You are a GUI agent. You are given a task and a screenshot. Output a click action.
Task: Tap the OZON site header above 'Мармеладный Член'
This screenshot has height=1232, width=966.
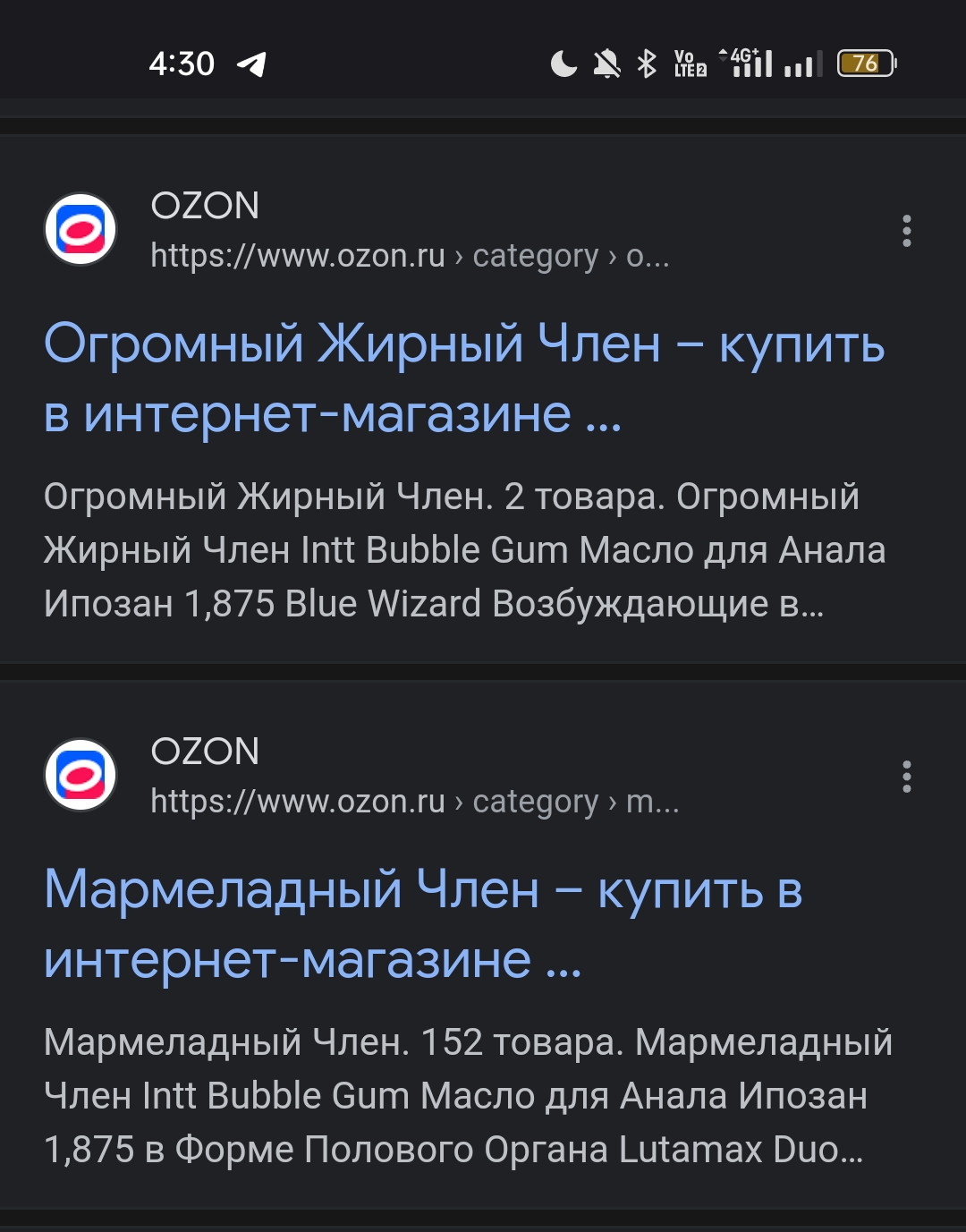coord(204,752)
